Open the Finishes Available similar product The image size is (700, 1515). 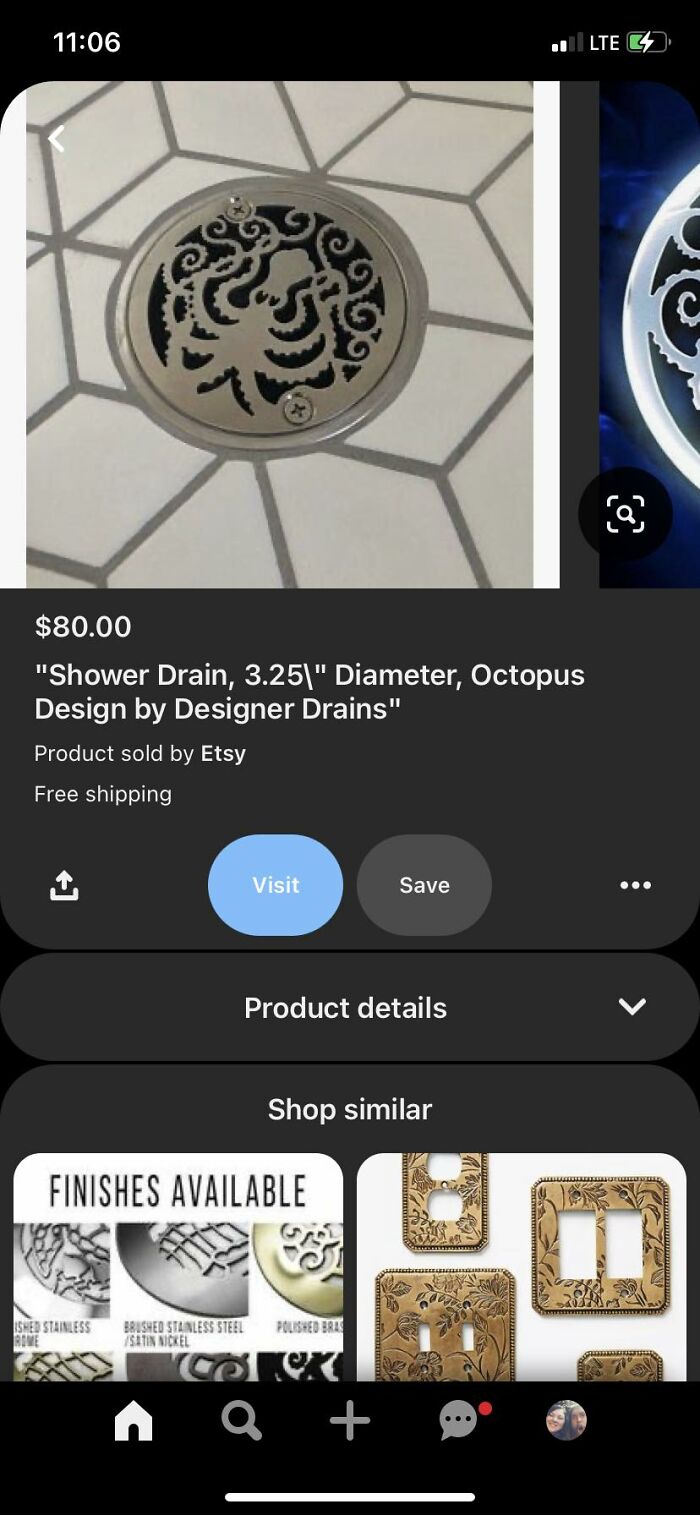coord(178,1267)
